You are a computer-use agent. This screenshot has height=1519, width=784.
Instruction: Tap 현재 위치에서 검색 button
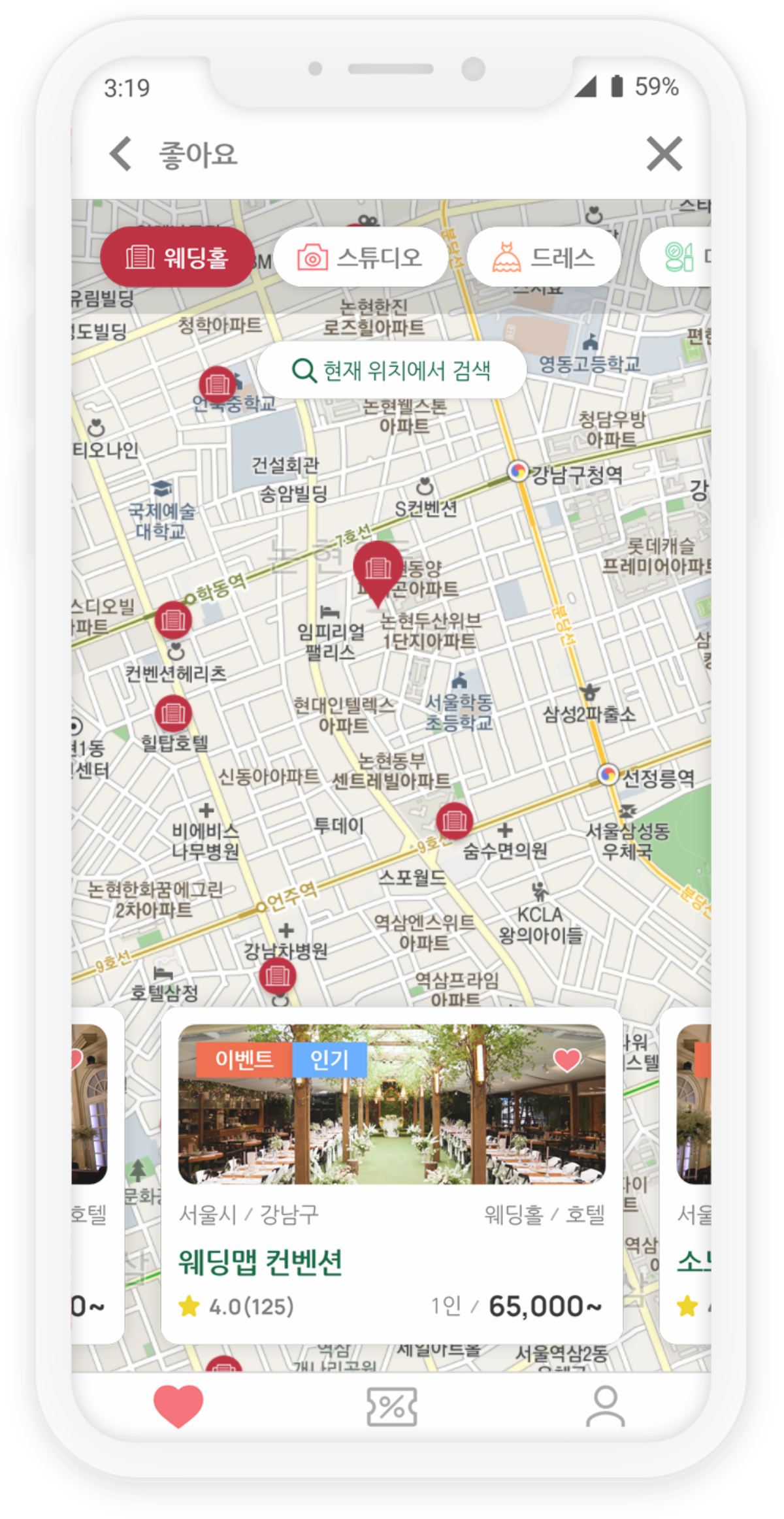(x=392, y=370)
